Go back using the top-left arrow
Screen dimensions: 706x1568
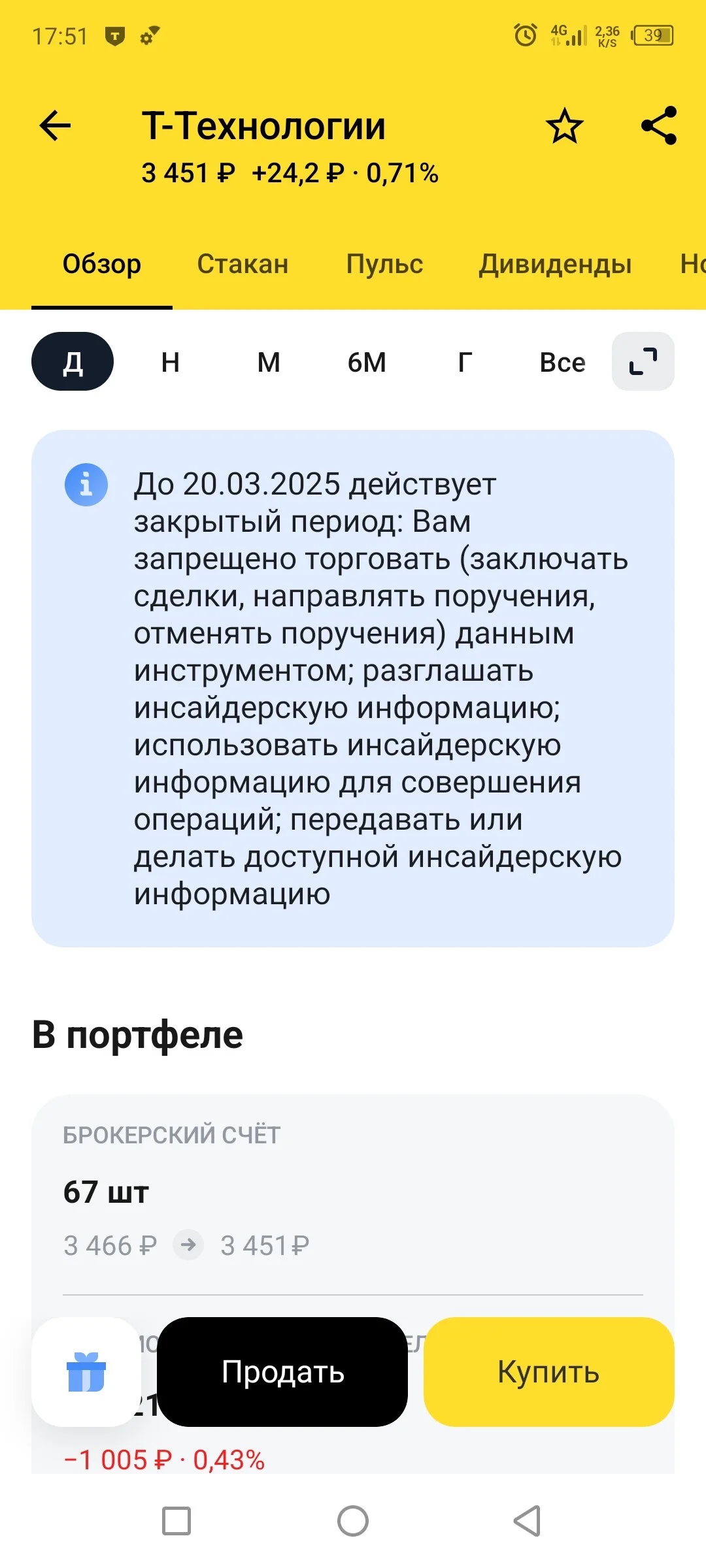(55, 125)
